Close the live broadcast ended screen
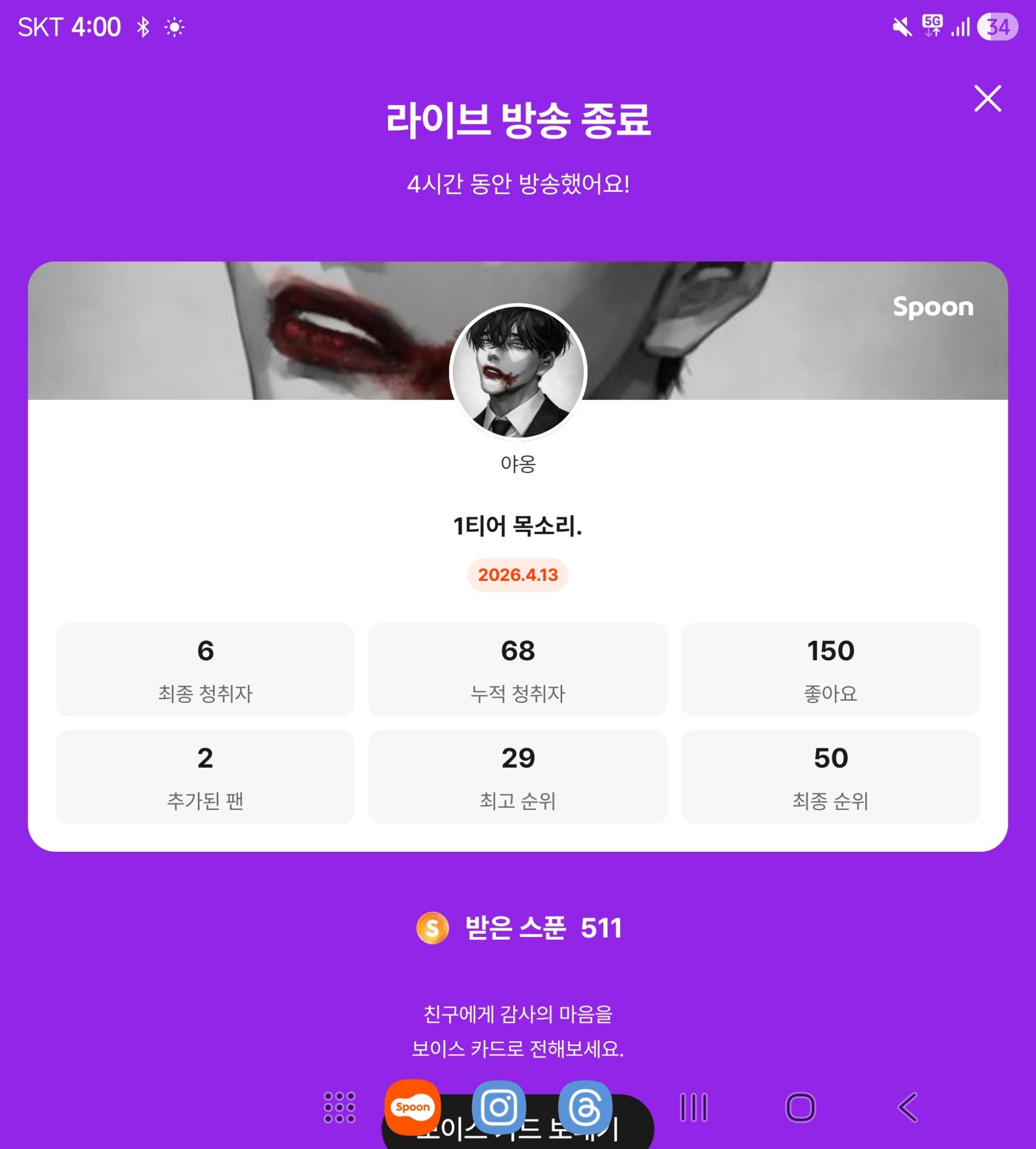Screen dimensions: 1036x1149 pyautogui.click(x=987, y=99)
